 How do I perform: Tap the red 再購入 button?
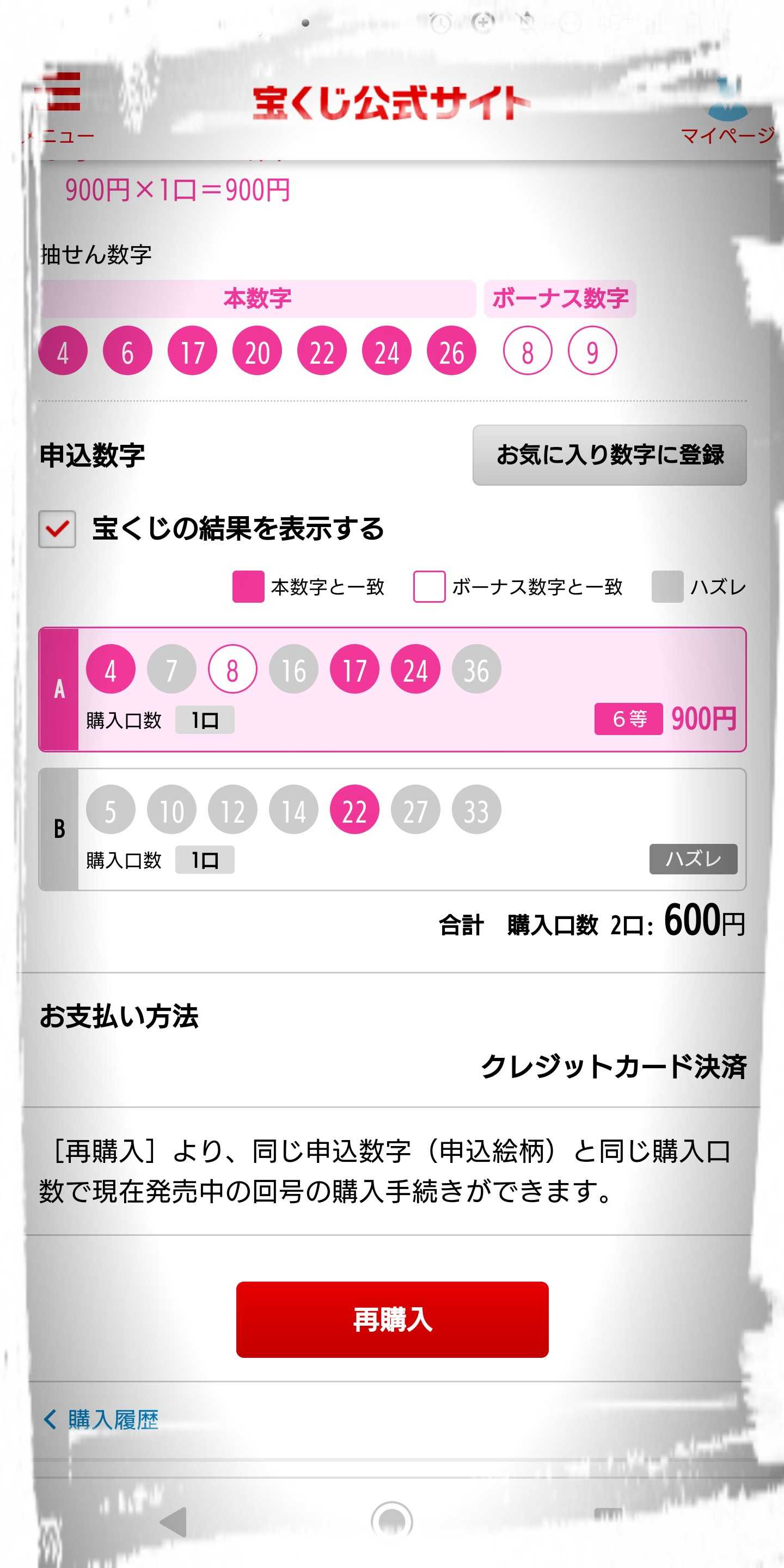click(x=392, y=1319)
